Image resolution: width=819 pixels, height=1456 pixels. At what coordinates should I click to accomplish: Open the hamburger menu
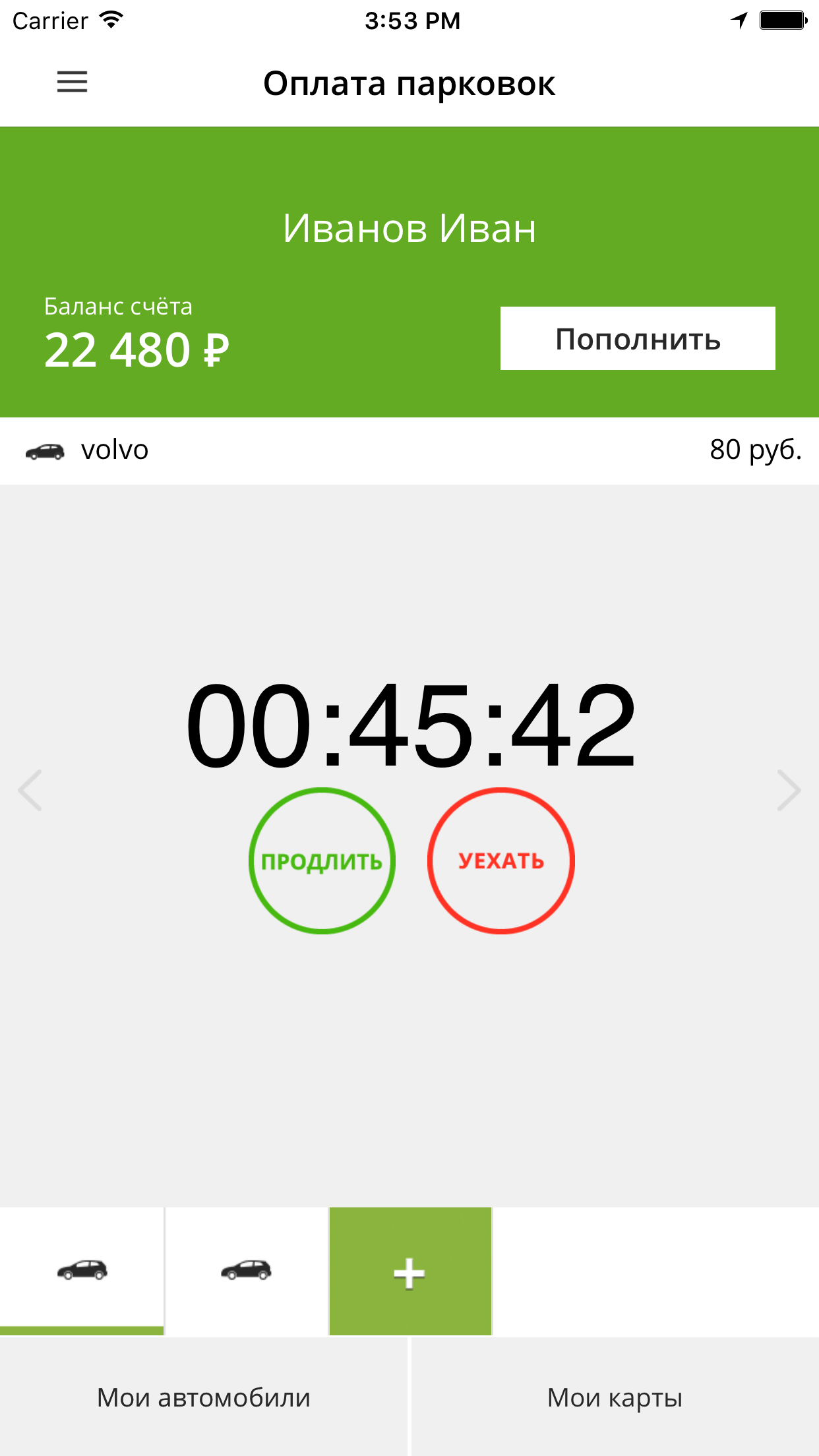[72, 82]
